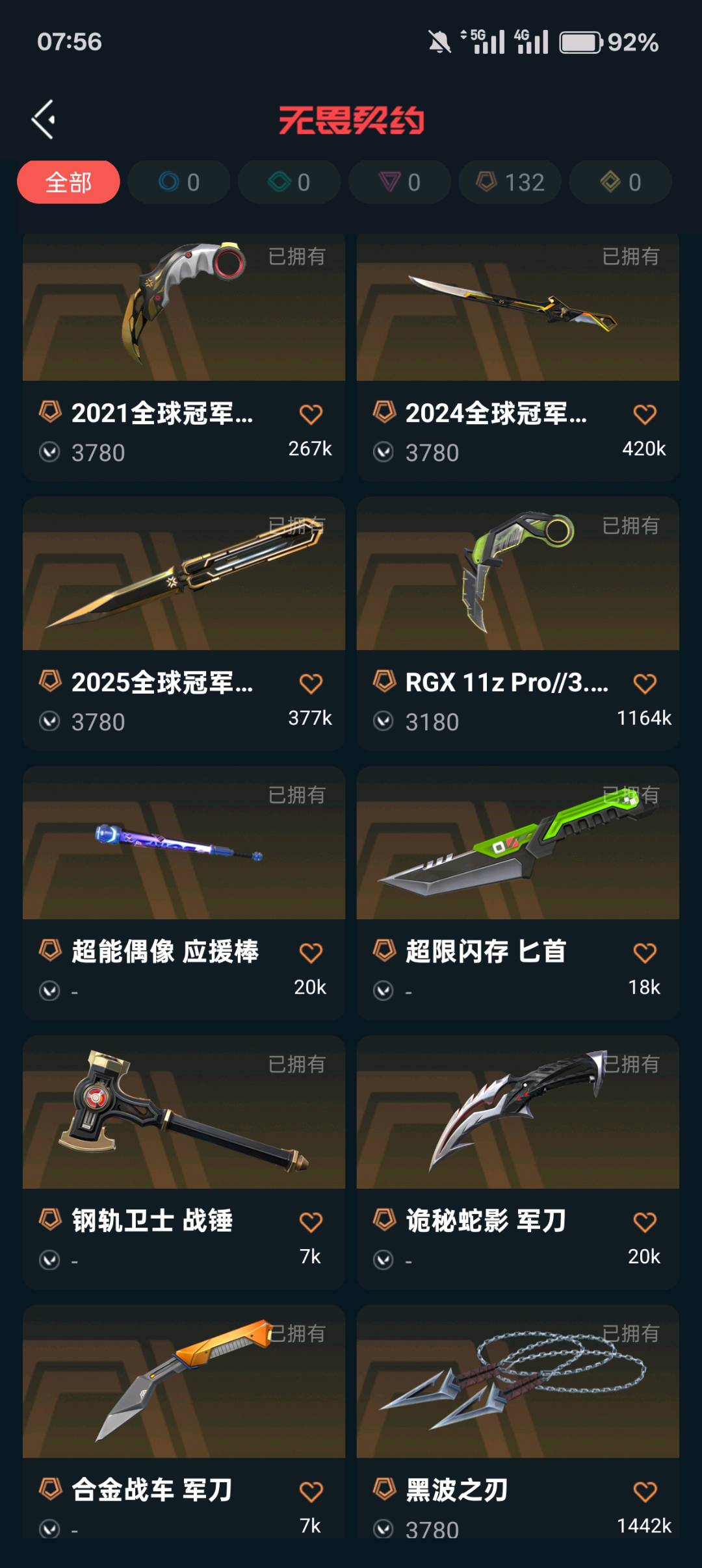
Task: Switch to the blue circle tier filter
Action: click(179, 182)
